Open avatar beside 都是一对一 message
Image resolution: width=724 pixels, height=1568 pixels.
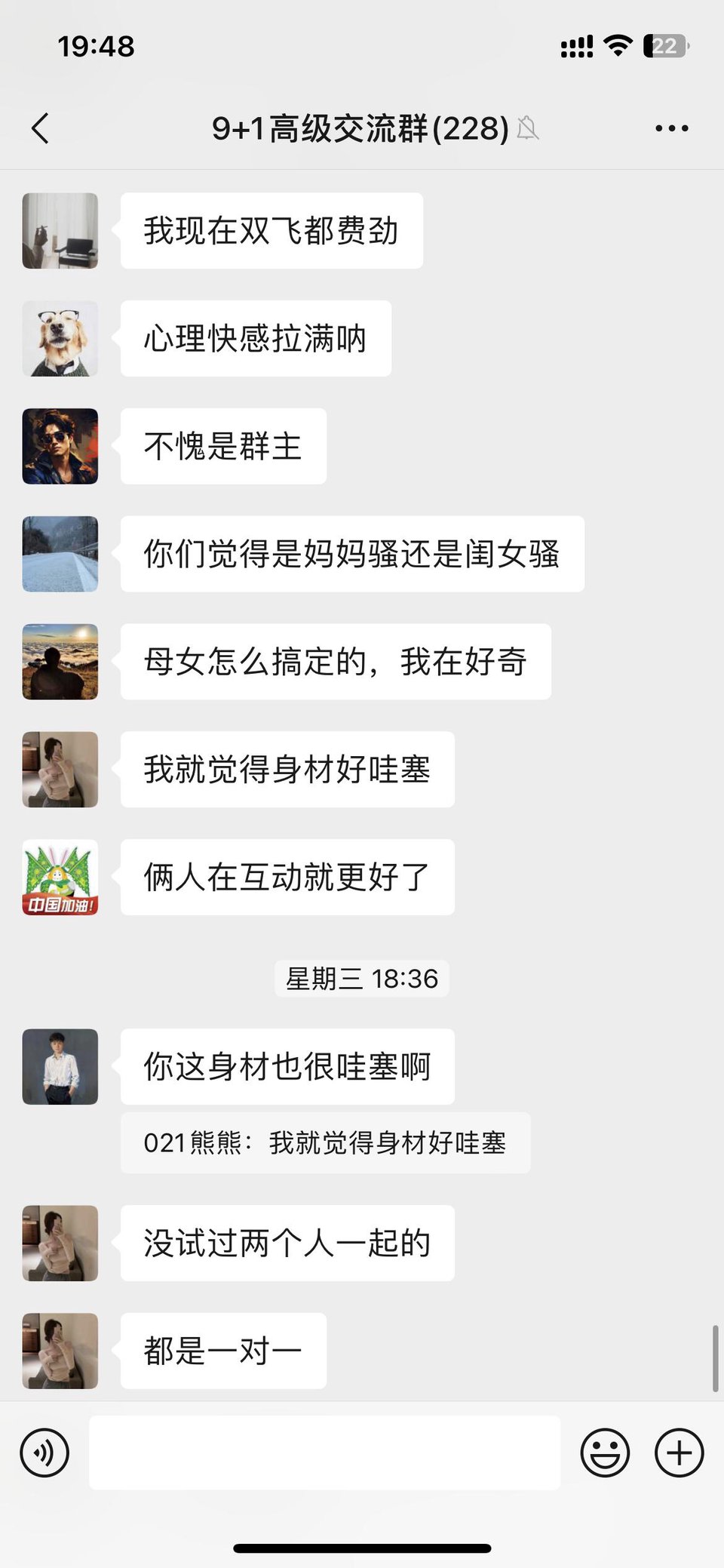(x=60, y=1351)
